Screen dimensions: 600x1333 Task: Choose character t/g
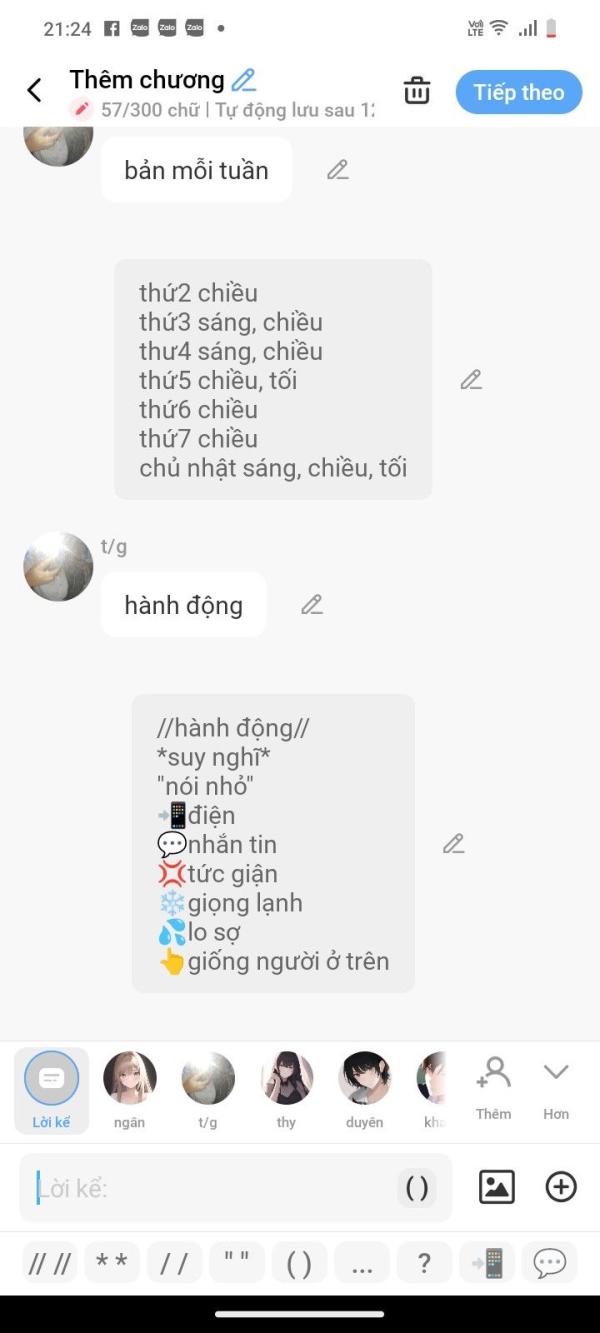208,1090
